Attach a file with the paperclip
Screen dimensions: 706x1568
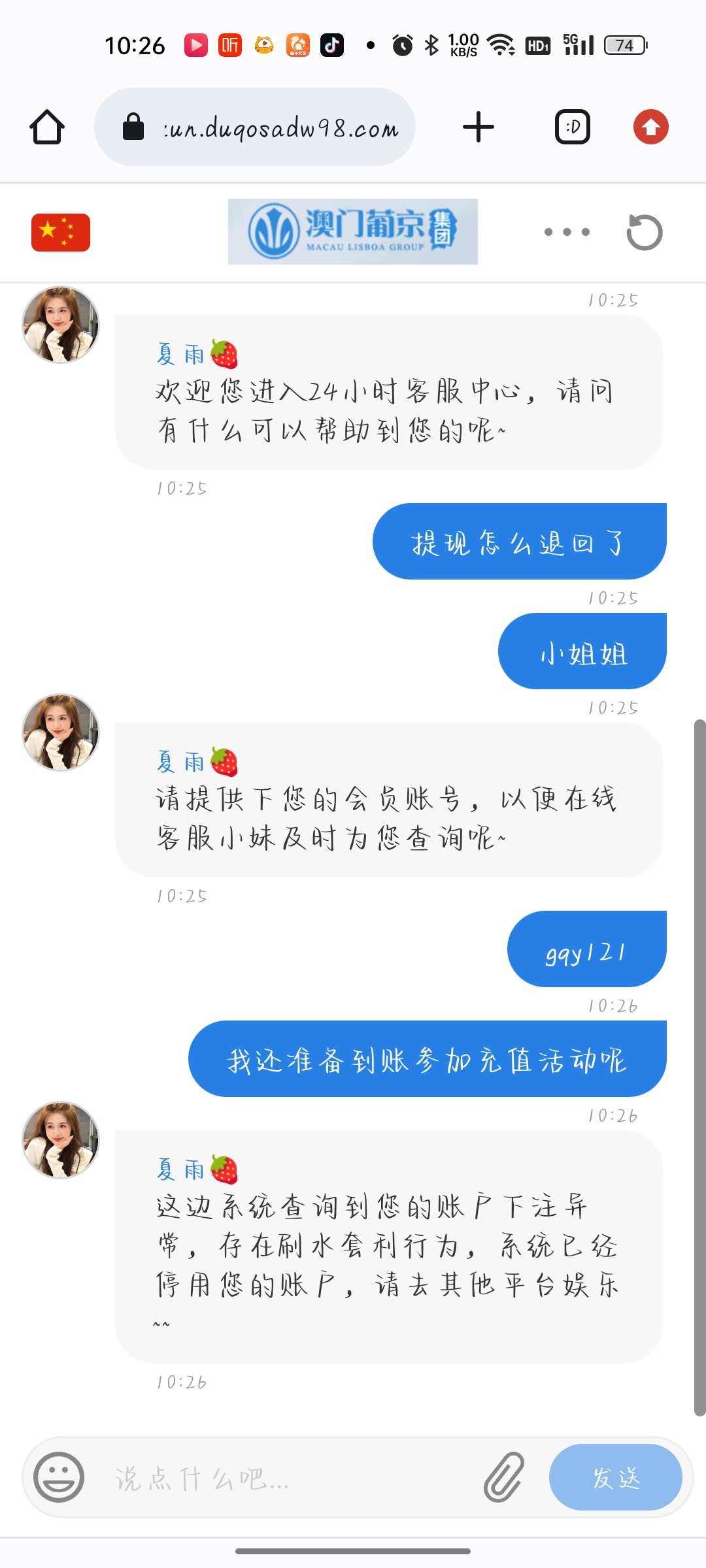click(x=504, y=1477)
